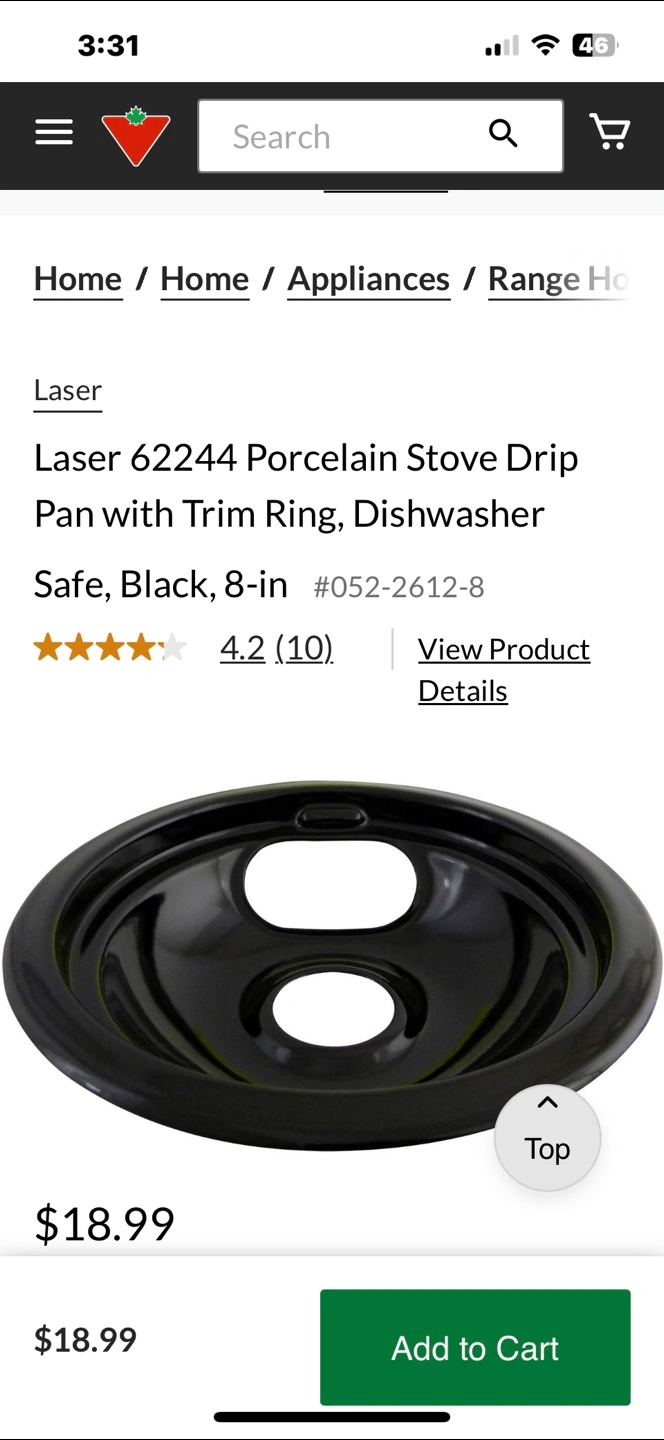
Task: Open the drip pan product image
Action: 332,965
